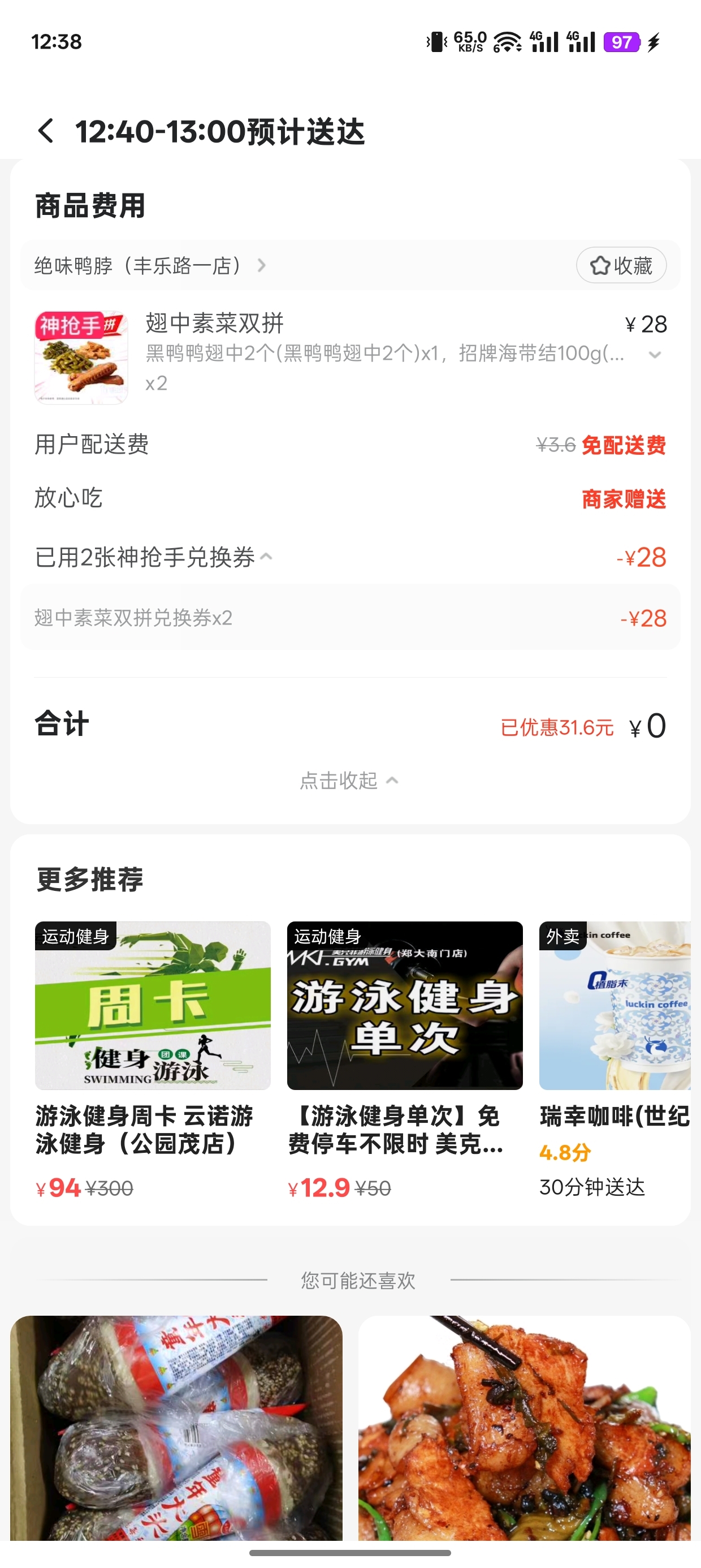Viewport: 701px width, 1568px height.
Task: Open the 绝味鸭脖（丰乐路一店） store page
Action: coord(150,266)
